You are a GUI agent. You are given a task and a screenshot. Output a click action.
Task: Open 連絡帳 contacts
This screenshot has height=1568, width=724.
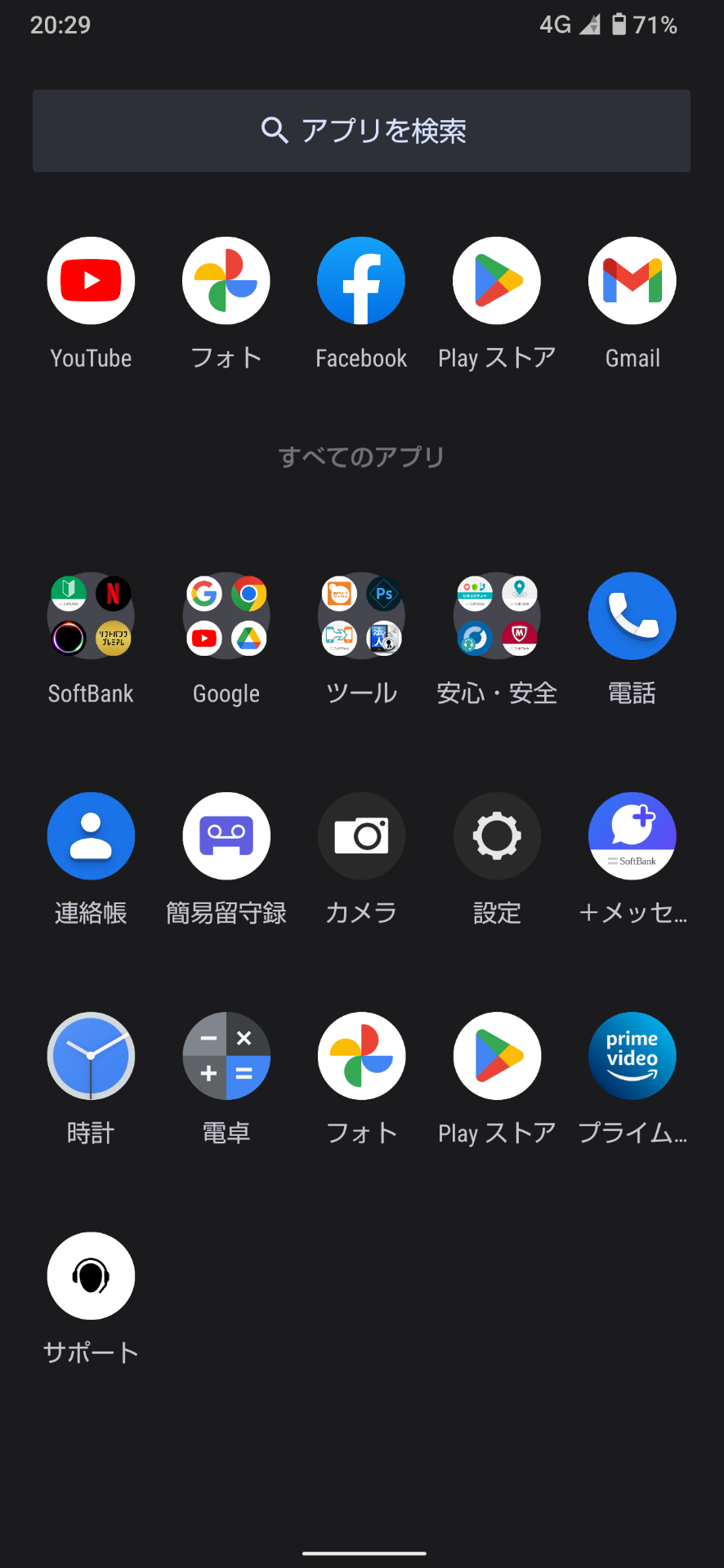point(91,835)
